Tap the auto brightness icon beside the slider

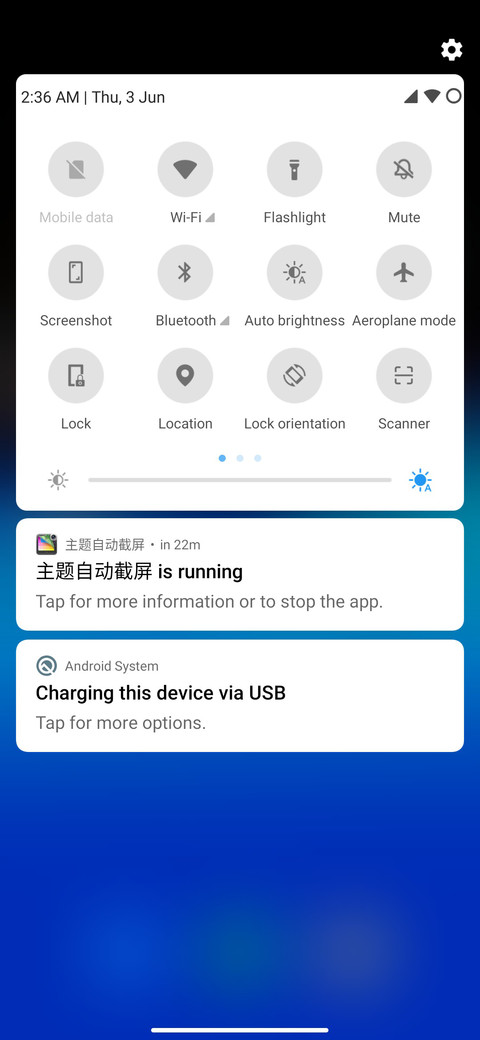420,480
